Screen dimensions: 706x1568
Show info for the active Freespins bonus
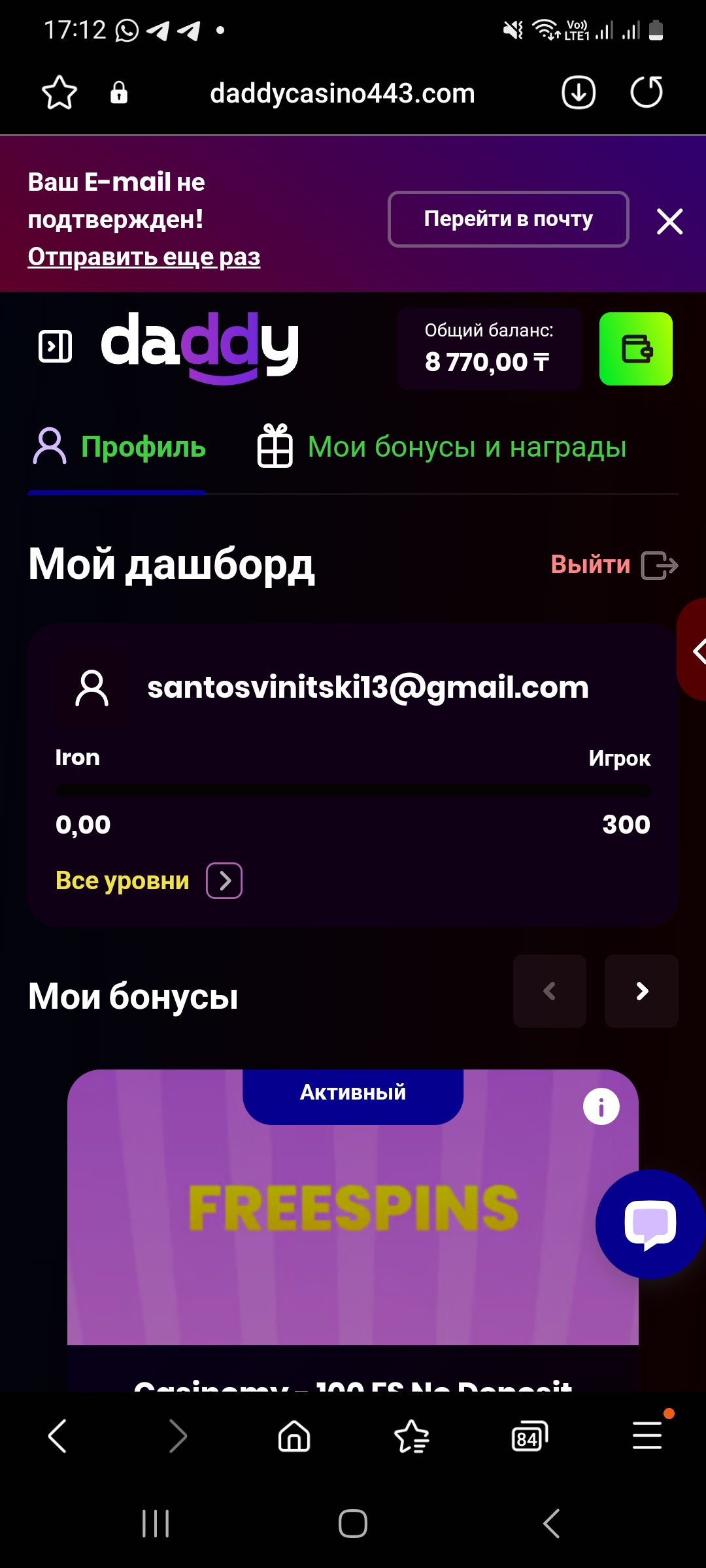coord(601,1107)
